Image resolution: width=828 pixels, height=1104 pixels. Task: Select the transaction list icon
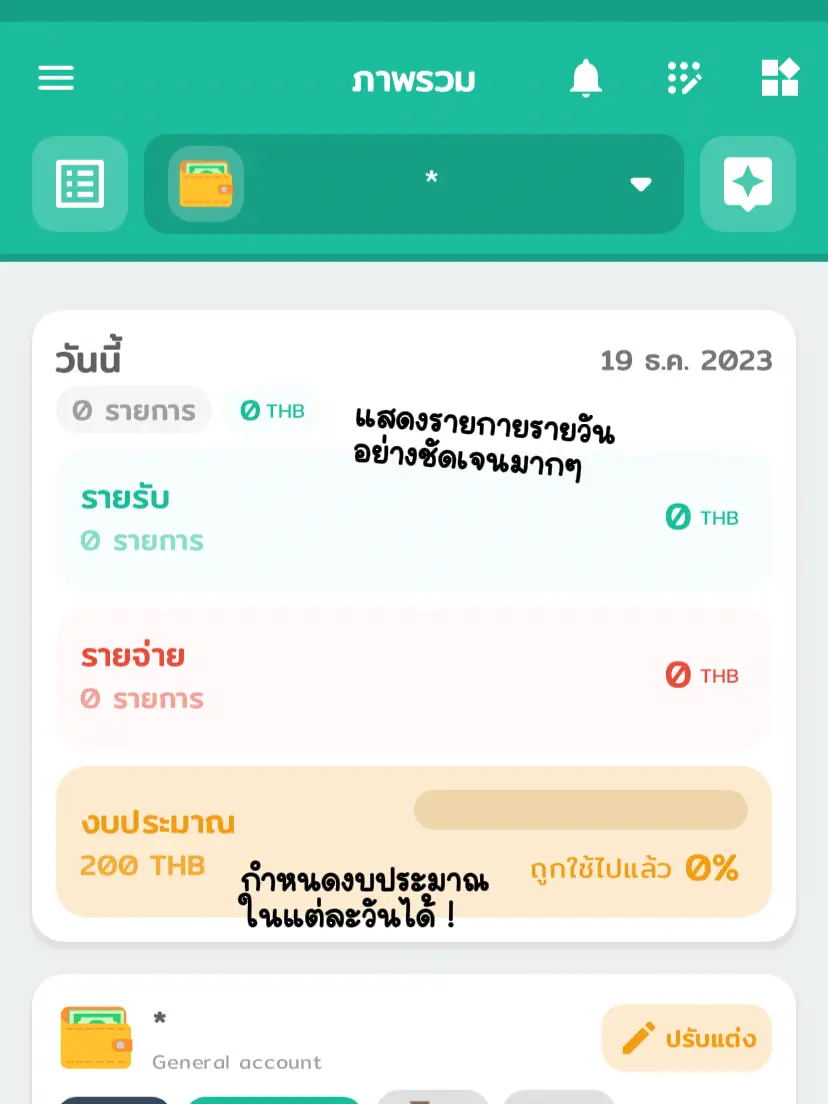pos(79,184)
